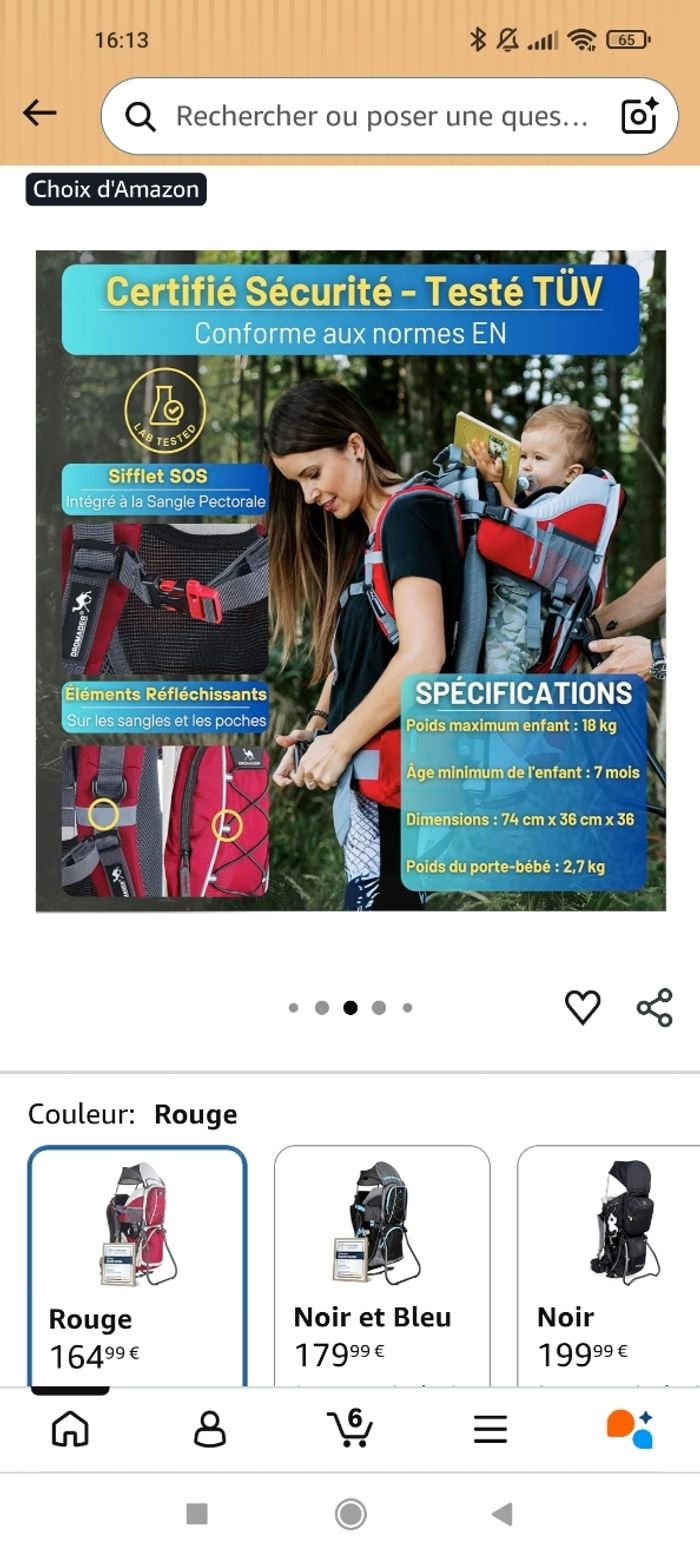Go back using the top arrow

[40, 113]
